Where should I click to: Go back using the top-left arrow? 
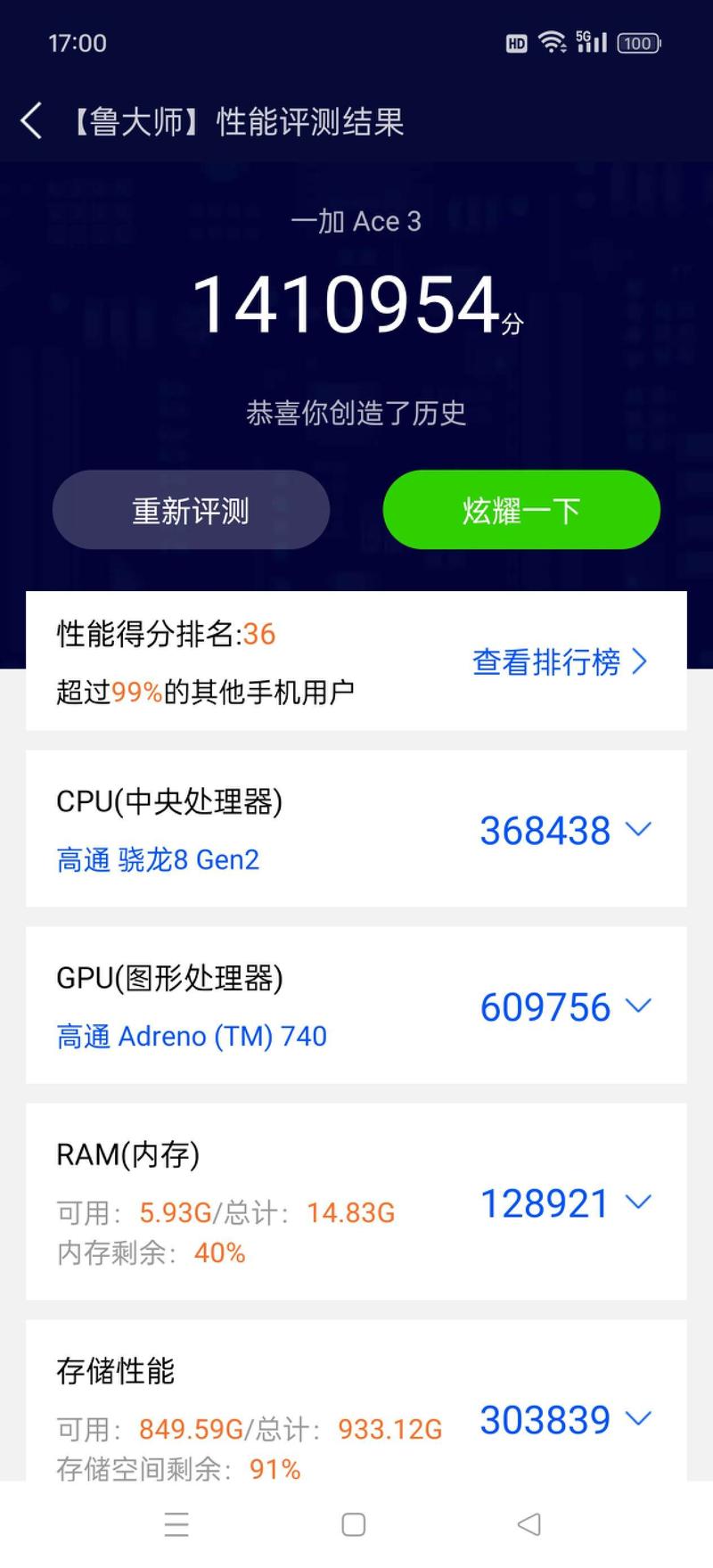31,121
